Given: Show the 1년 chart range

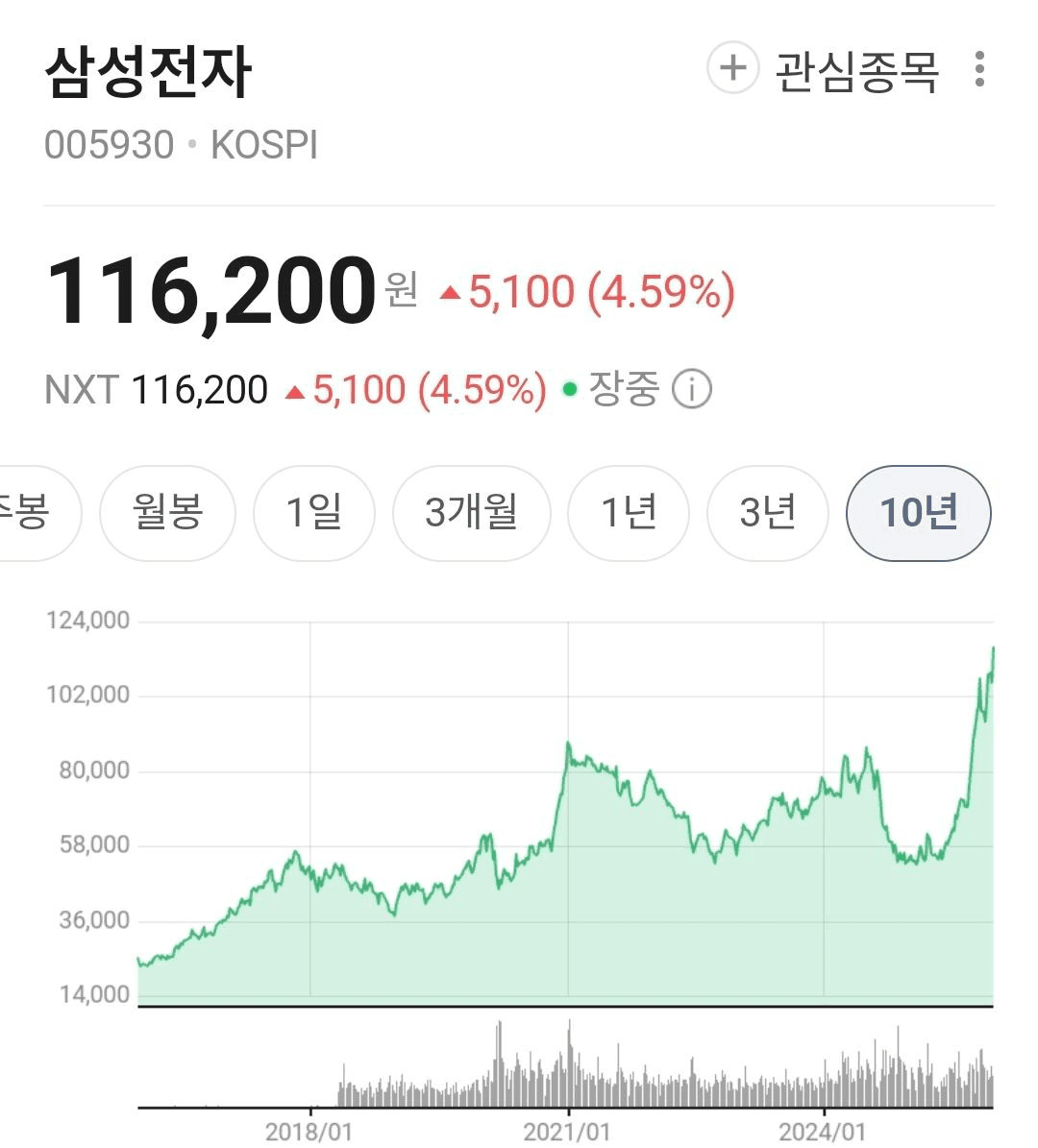Looking at the screenshot, I should [x=629, y=512].
